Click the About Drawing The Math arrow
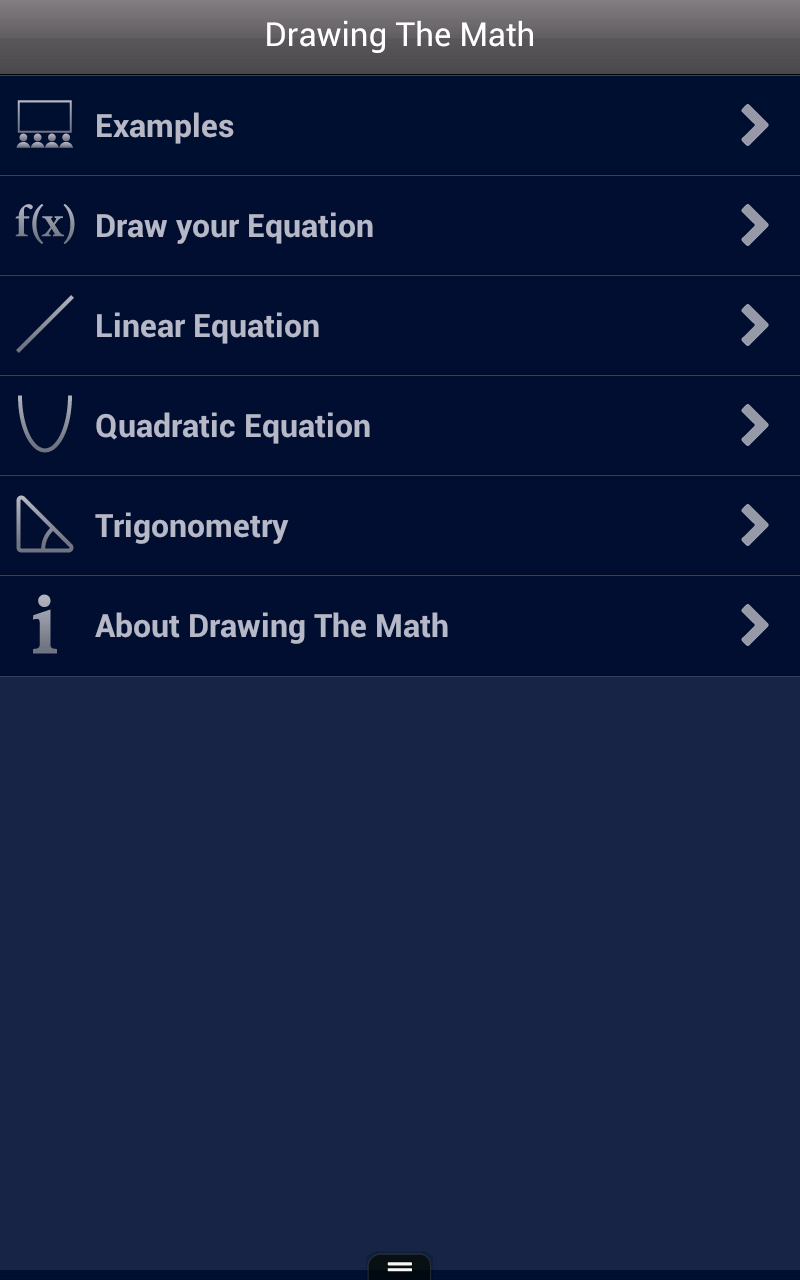 click(754, 625)
